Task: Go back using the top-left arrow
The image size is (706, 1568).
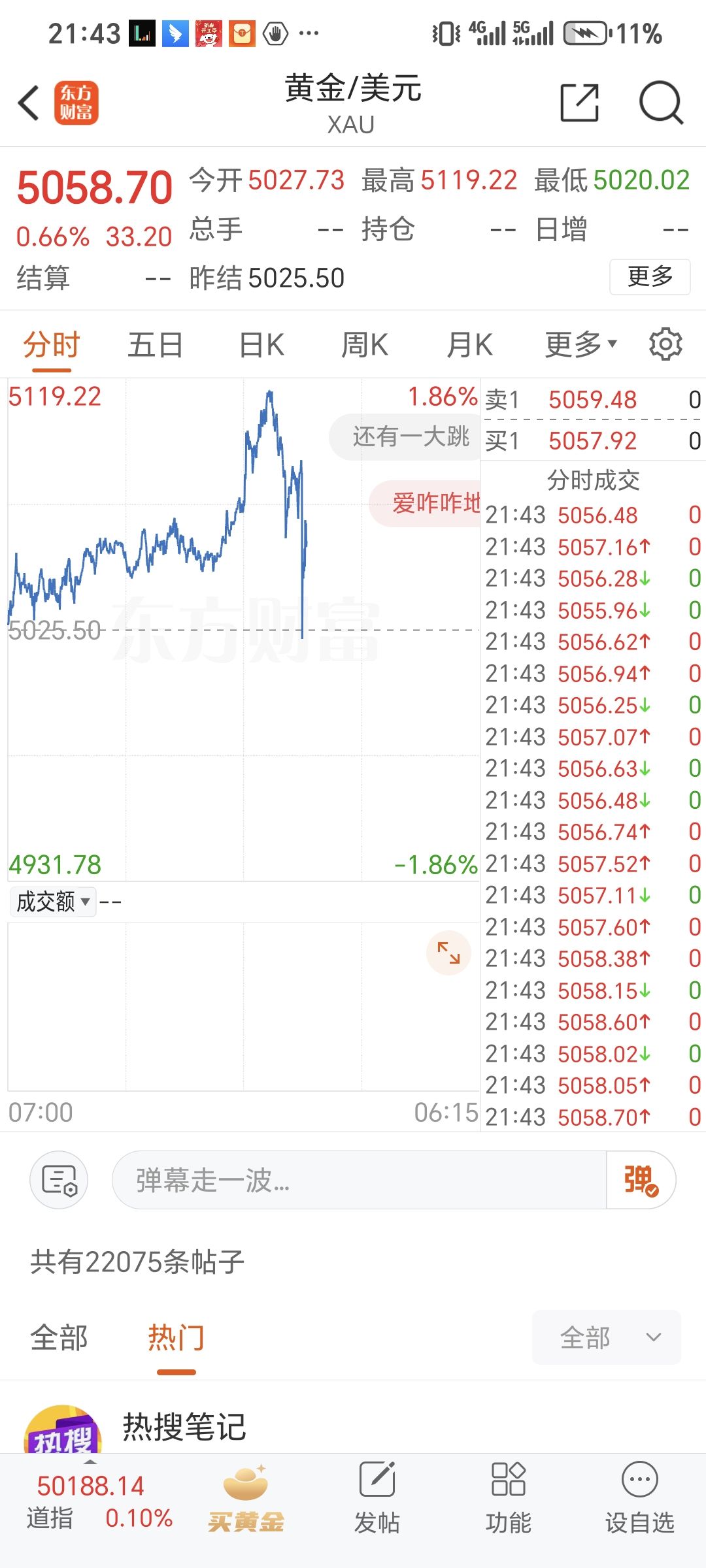Action: [29, 103]
